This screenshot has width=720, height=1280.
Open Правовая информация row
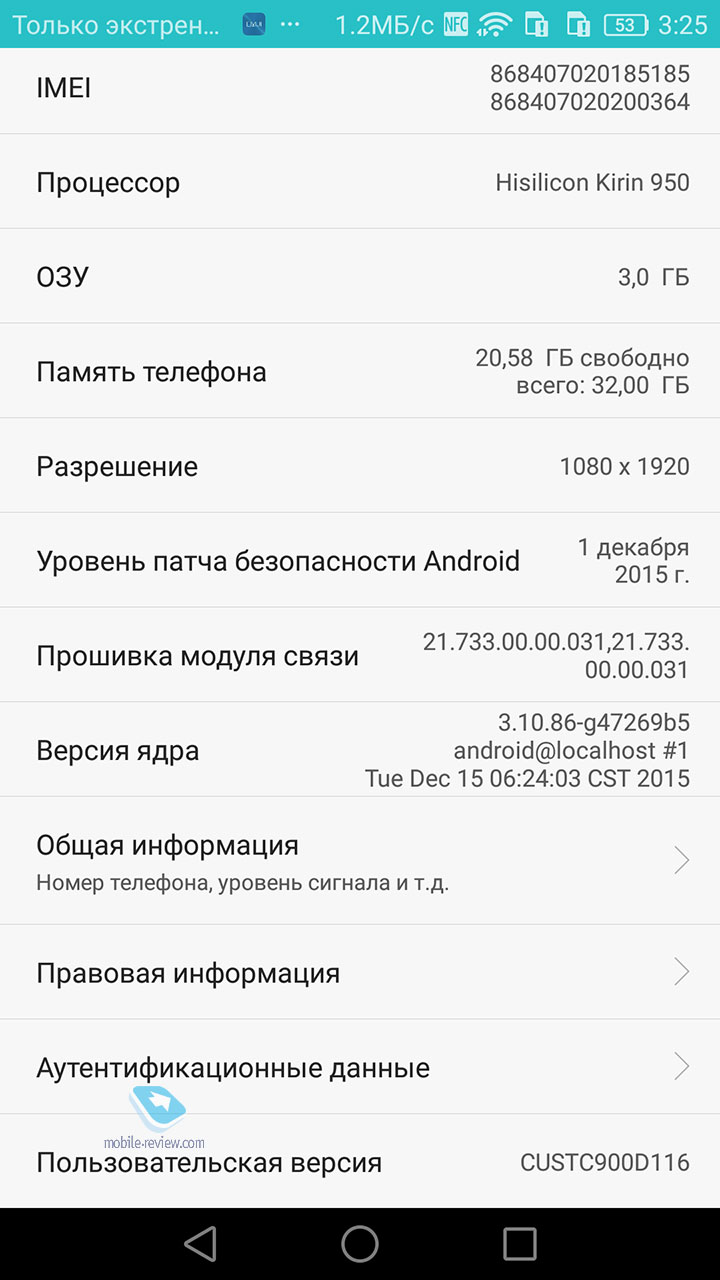tap(360, 972)
